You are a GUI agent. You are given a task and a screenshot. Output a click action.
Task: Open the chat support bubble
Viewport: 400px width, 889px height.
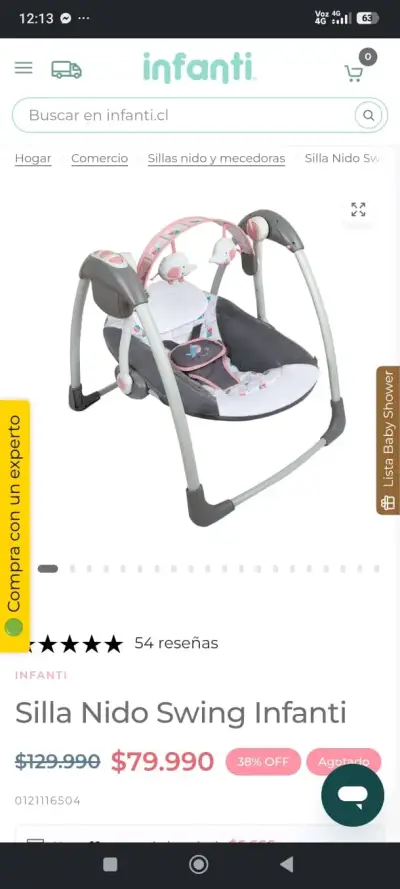(x=352, y=795)
